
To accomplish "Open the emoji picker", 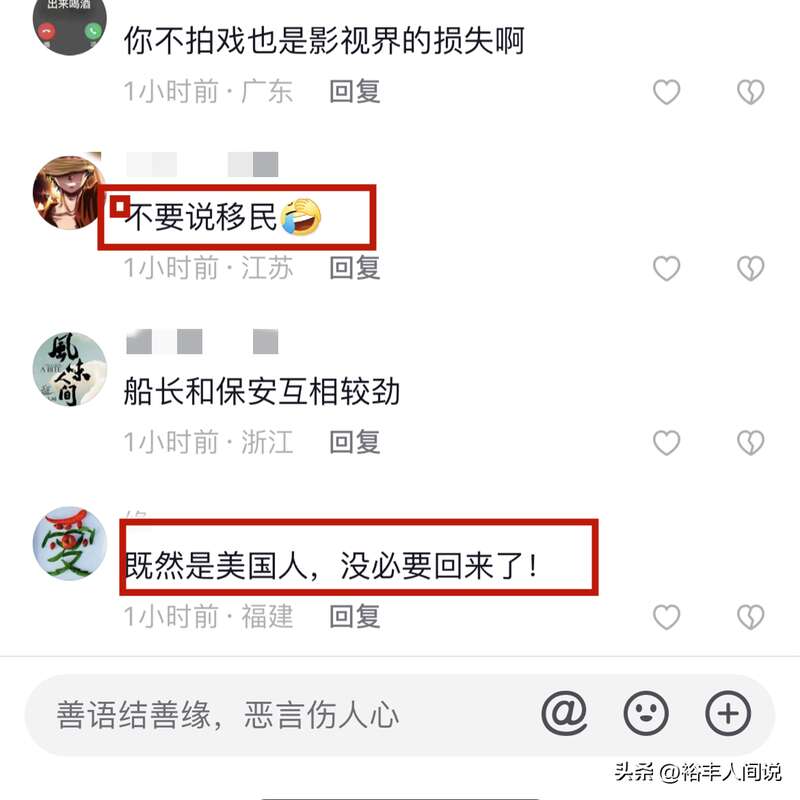I will click(x=646, y=714).
